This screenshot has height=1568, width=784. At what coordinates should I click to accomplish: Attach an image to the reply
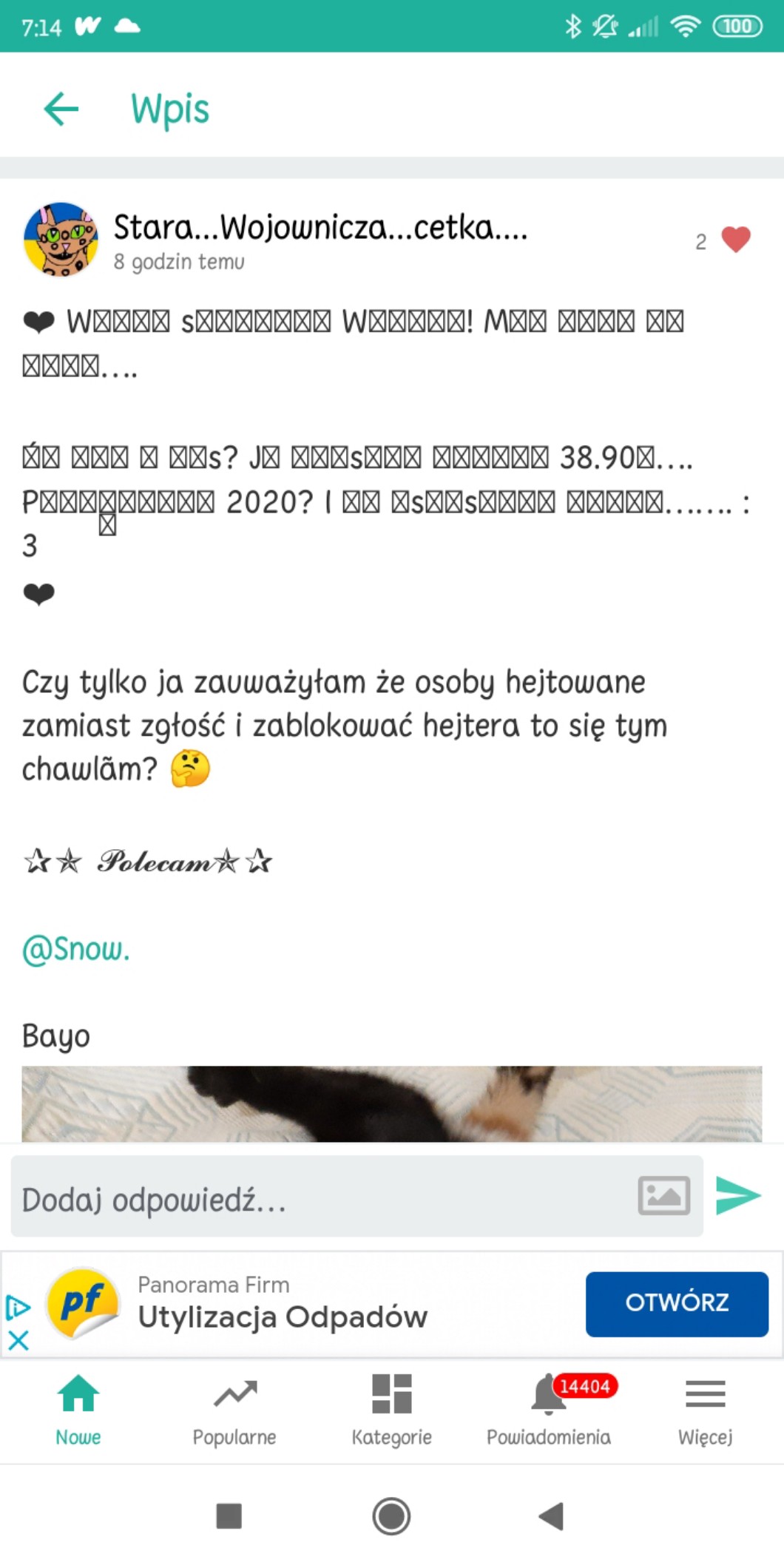(664, 1195)
